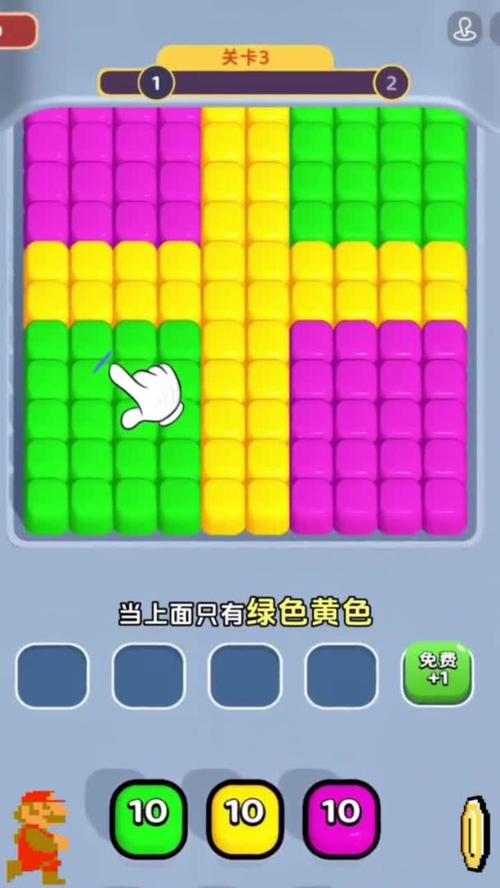Tap the red button at the top-left corner
The width and height of the screenshot is (500, 888).
coord(17,31)
